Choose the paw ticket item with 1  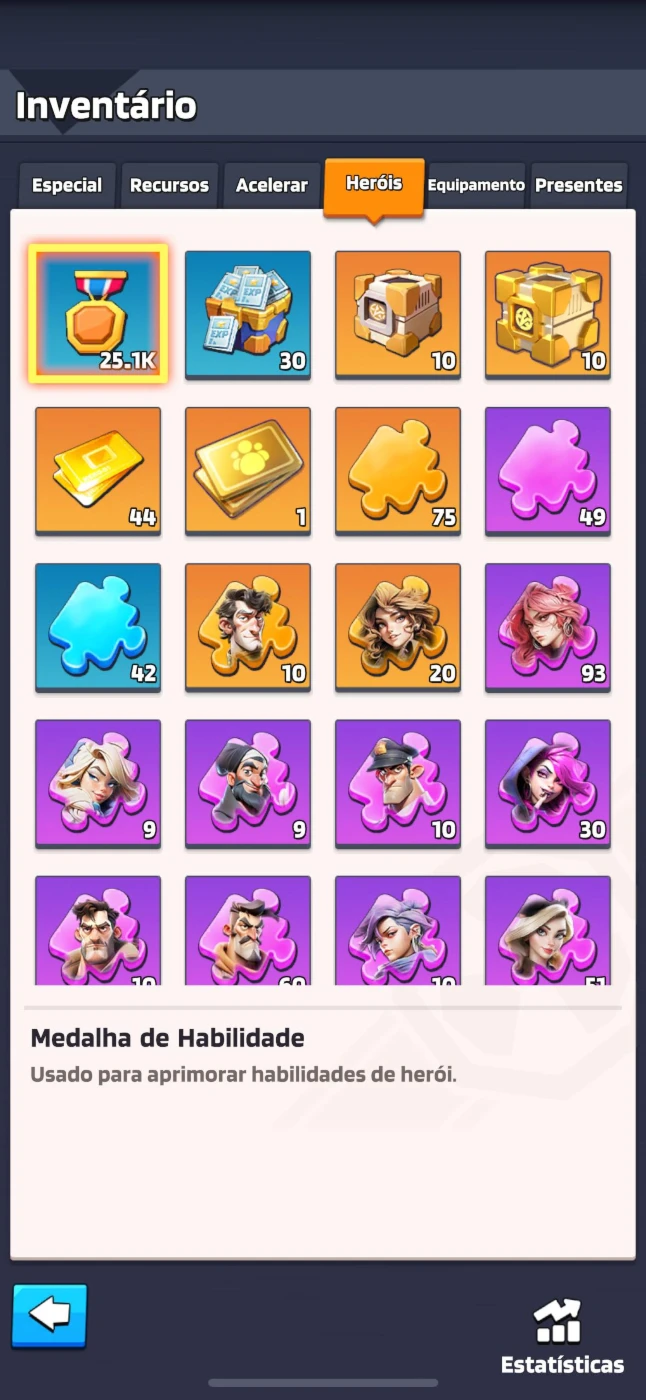click(248, 471)
